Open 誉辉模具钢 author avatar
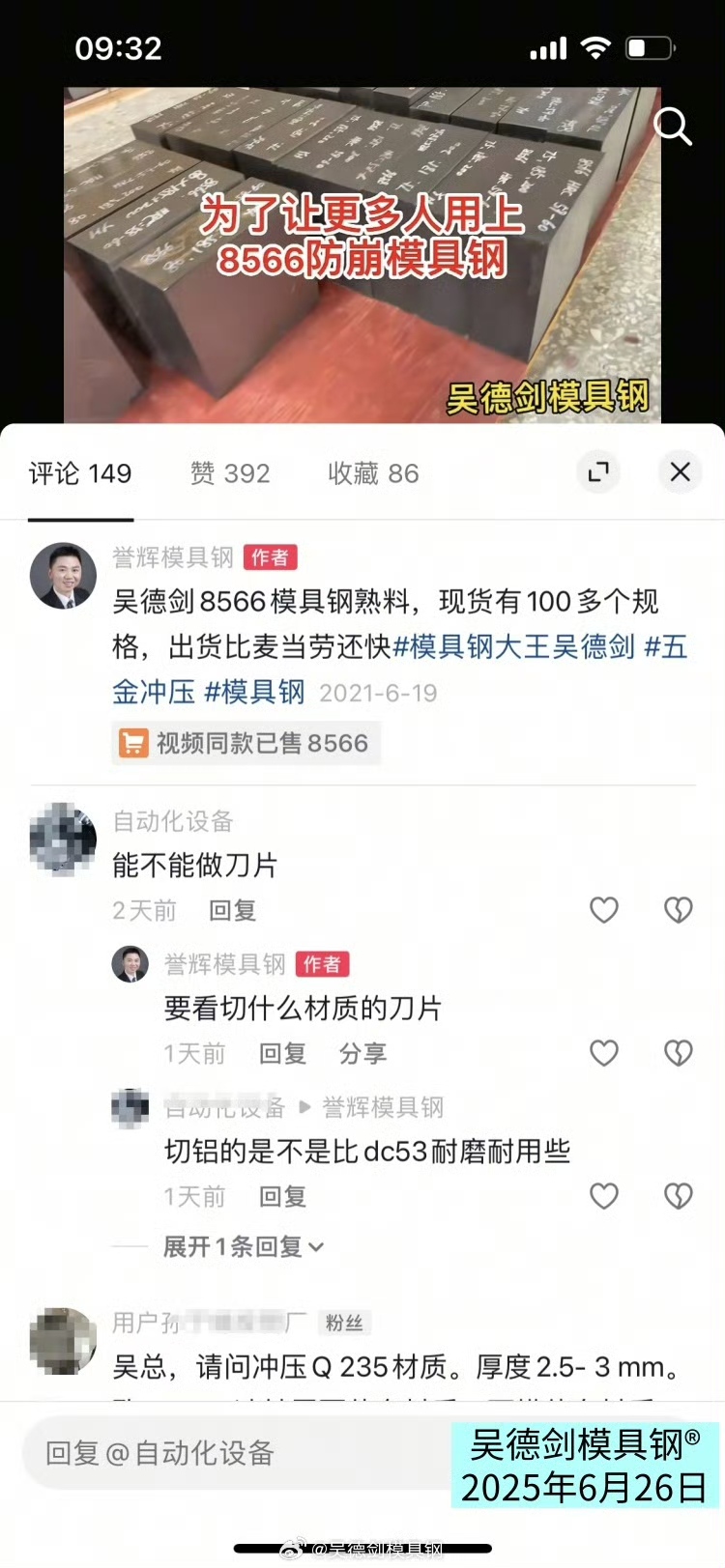Image resolution: width=725 pixels, height=1568 pixels. pos(63,576)
